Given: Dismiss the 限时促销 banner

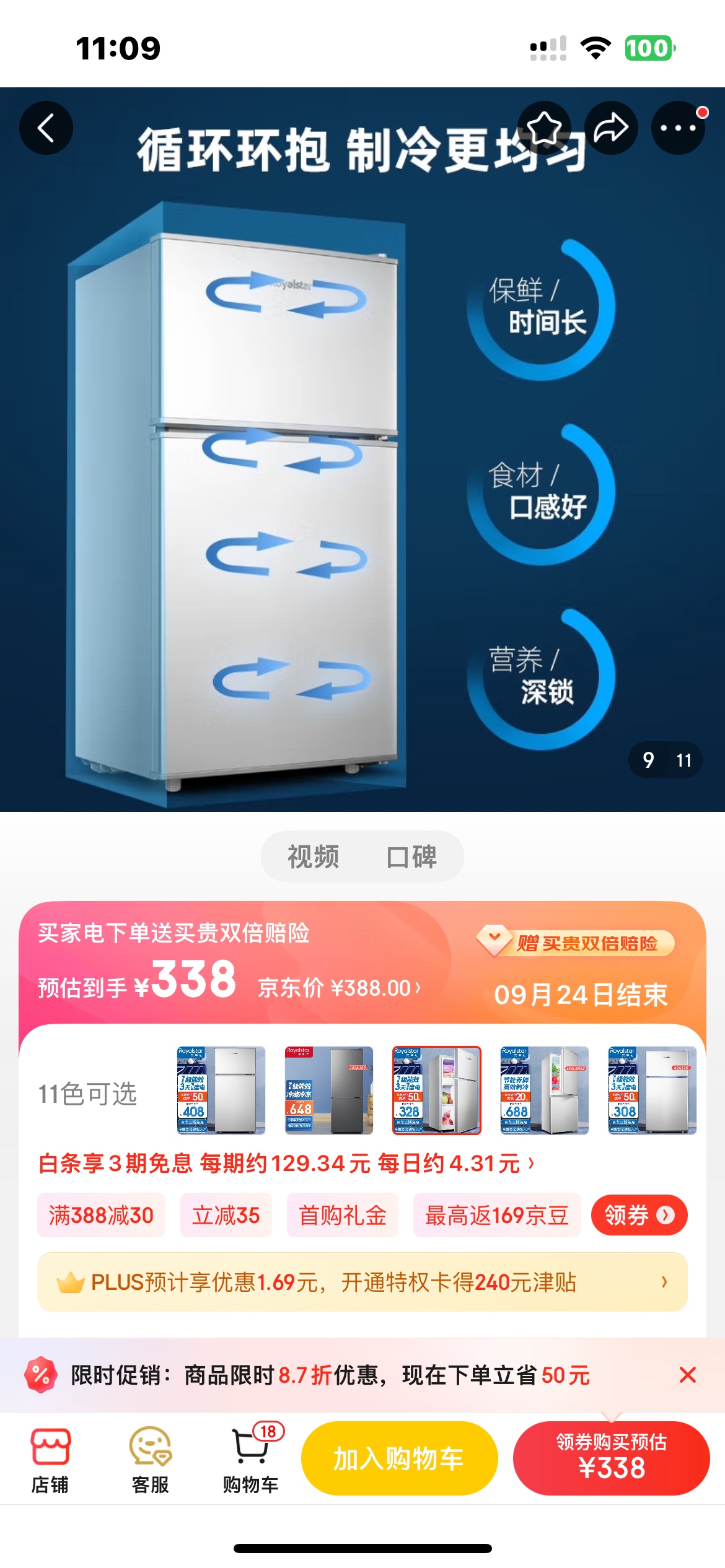Looking at the screenshot, I should [x=687, y=1375].
